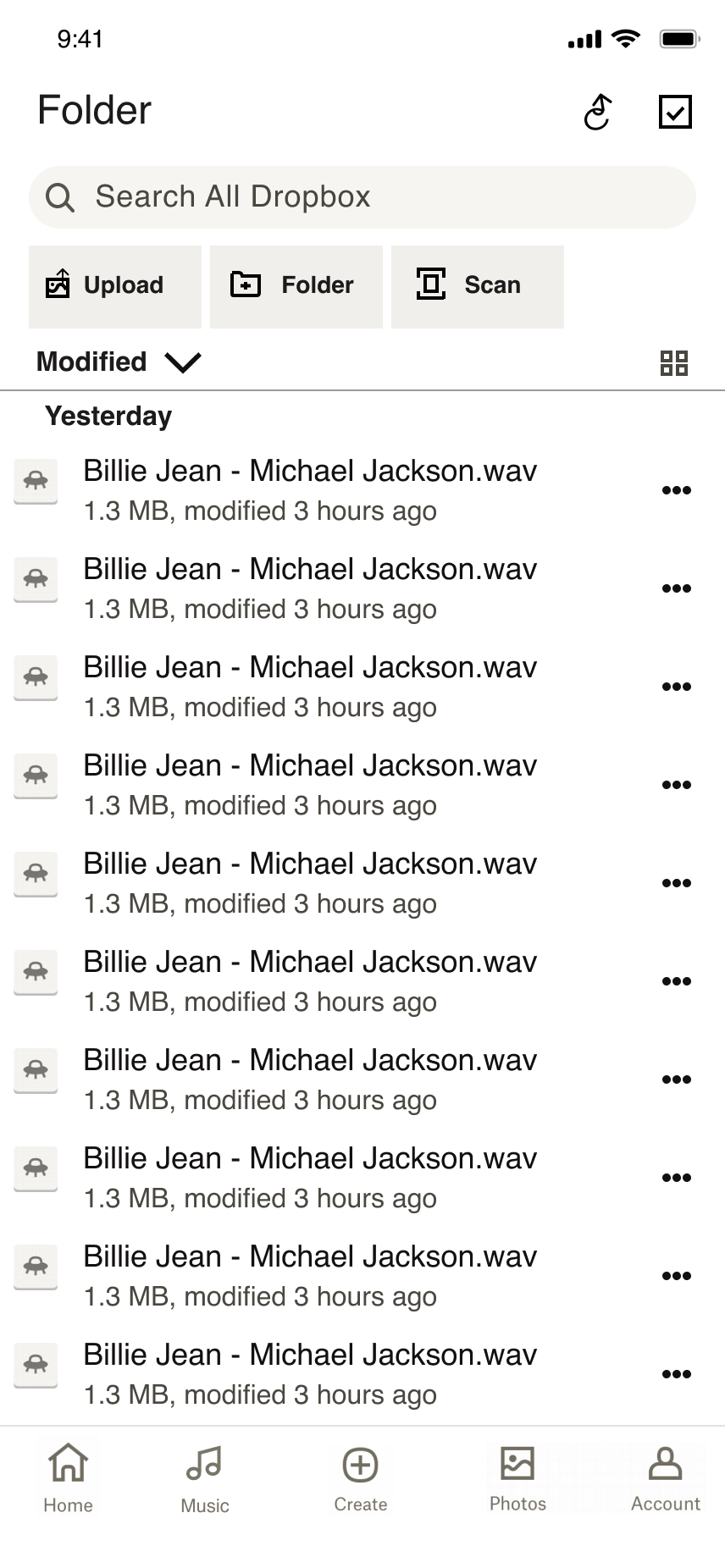Switch to the Music tab
Image resolution: width=725 pixels, height=1568 pixels.
click(x=205, y=1478)
